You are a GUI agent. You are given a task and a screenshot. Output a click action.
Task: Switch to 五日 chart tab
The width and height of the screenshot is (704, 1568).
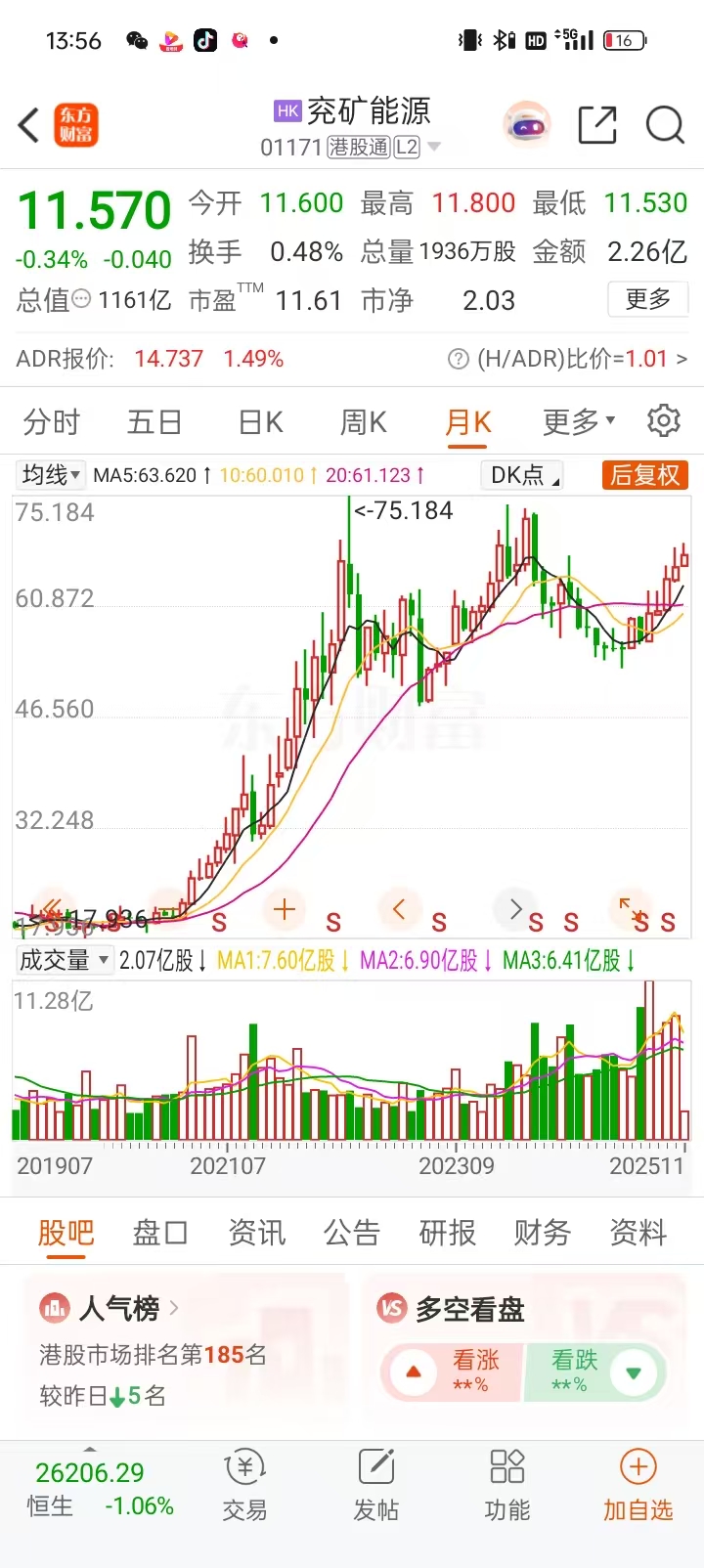click(x=154, y=422)
